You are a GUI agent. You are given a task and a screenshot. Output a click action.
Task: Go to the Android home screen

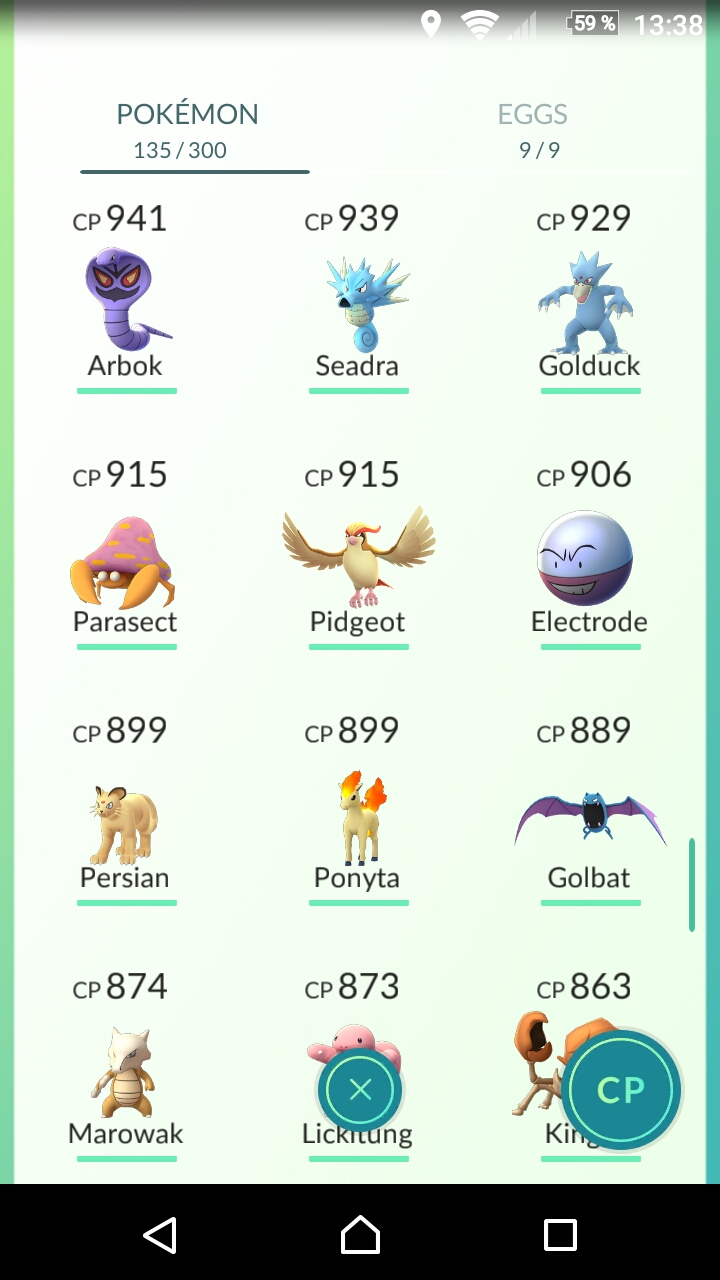click(x=360, y=1235)
